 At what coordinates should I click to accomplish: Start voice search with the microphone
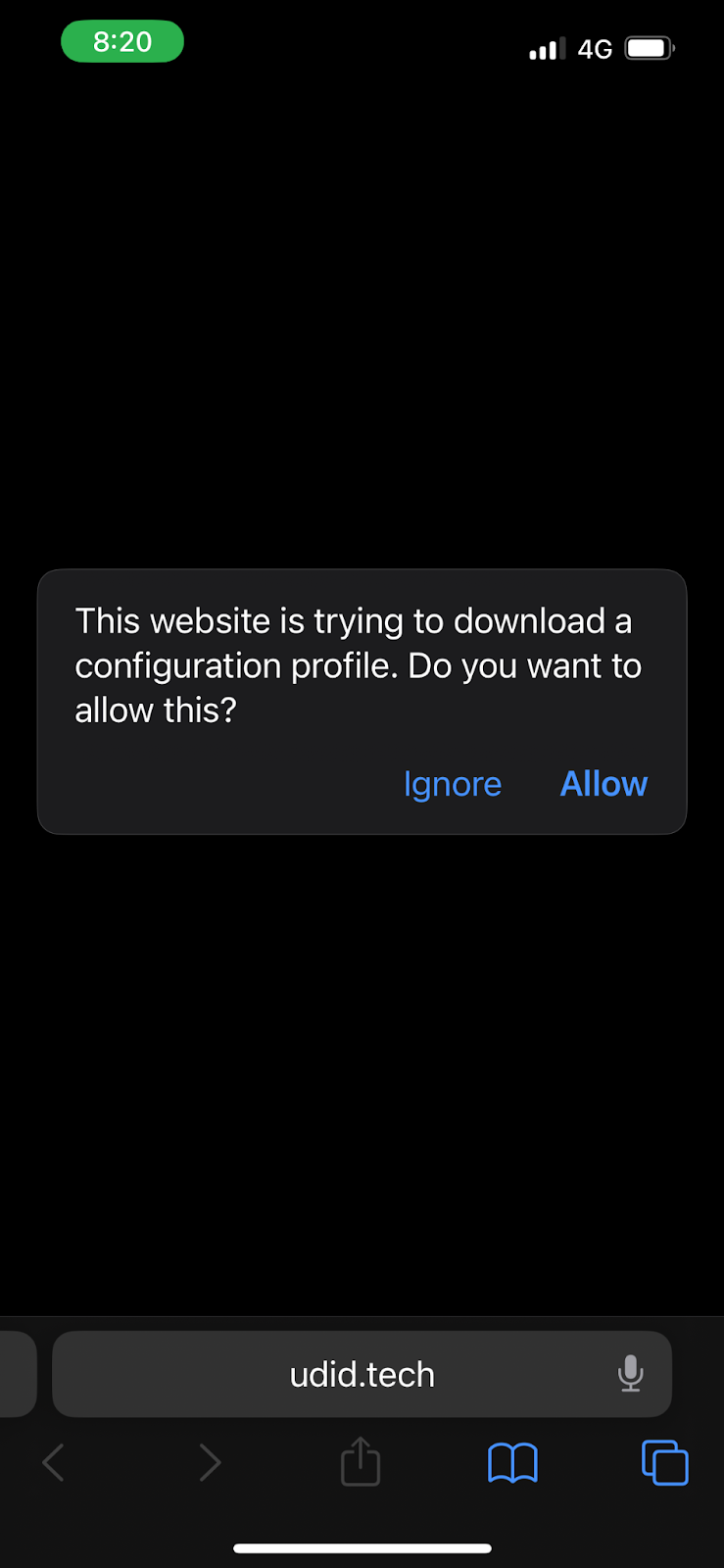click(x=631, y=1374)
